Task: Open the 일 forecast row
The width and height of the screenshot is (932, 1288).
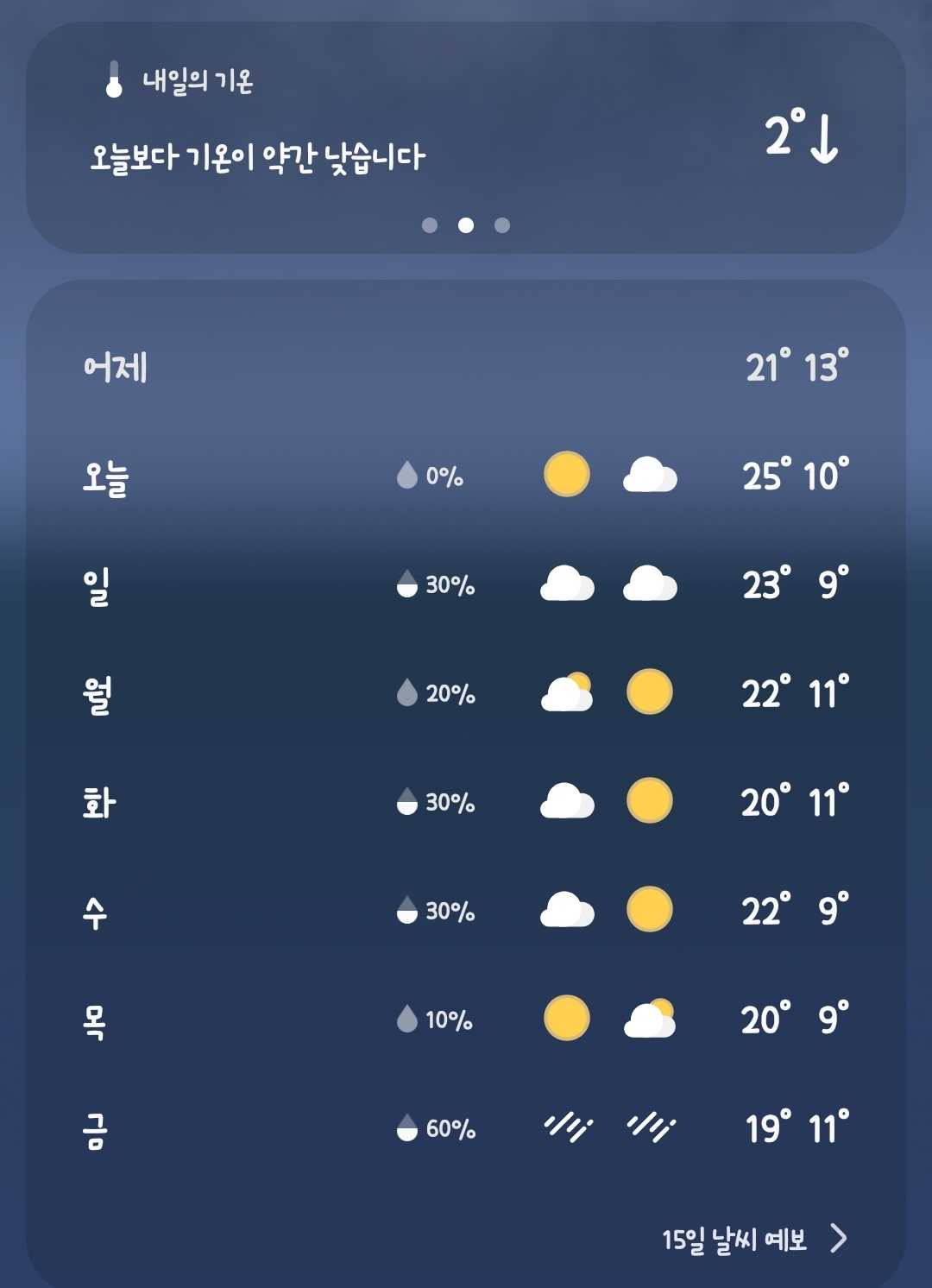Action: [466, 584]
